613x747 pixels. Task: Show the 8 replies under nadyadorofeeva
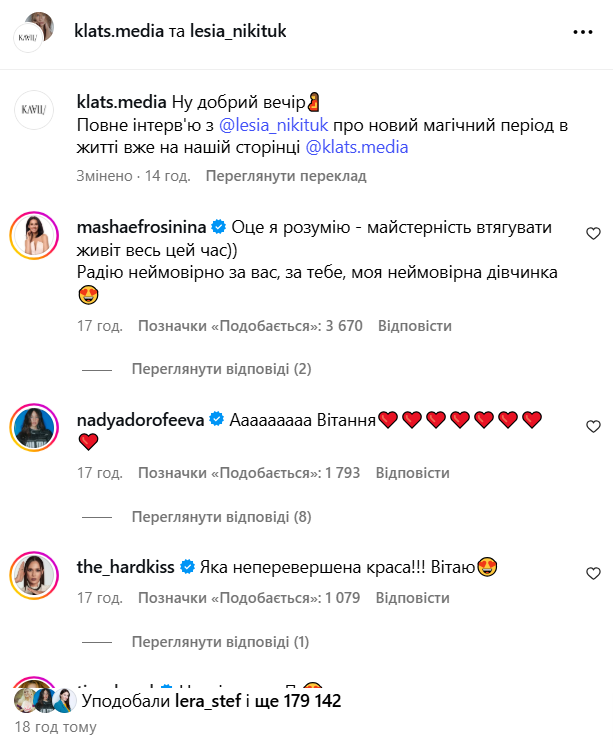(x=221, y=517)
